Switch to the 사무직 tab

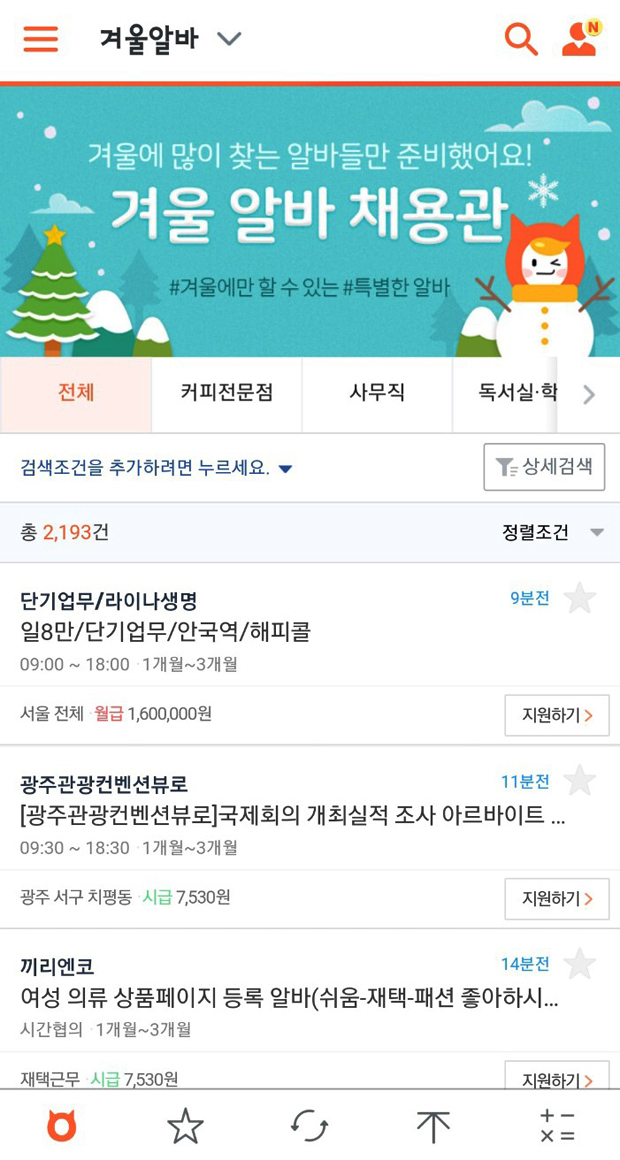pos(377,394)
